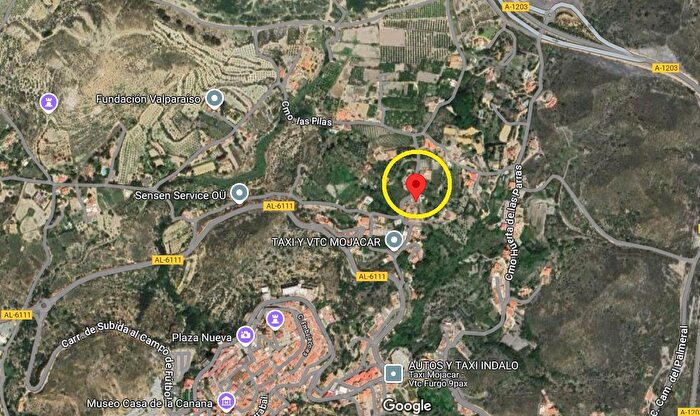Open the TAXI Y VTC MOJACAR marker
Viewport: 700px width, 416px height.
[x=395, y=241]
